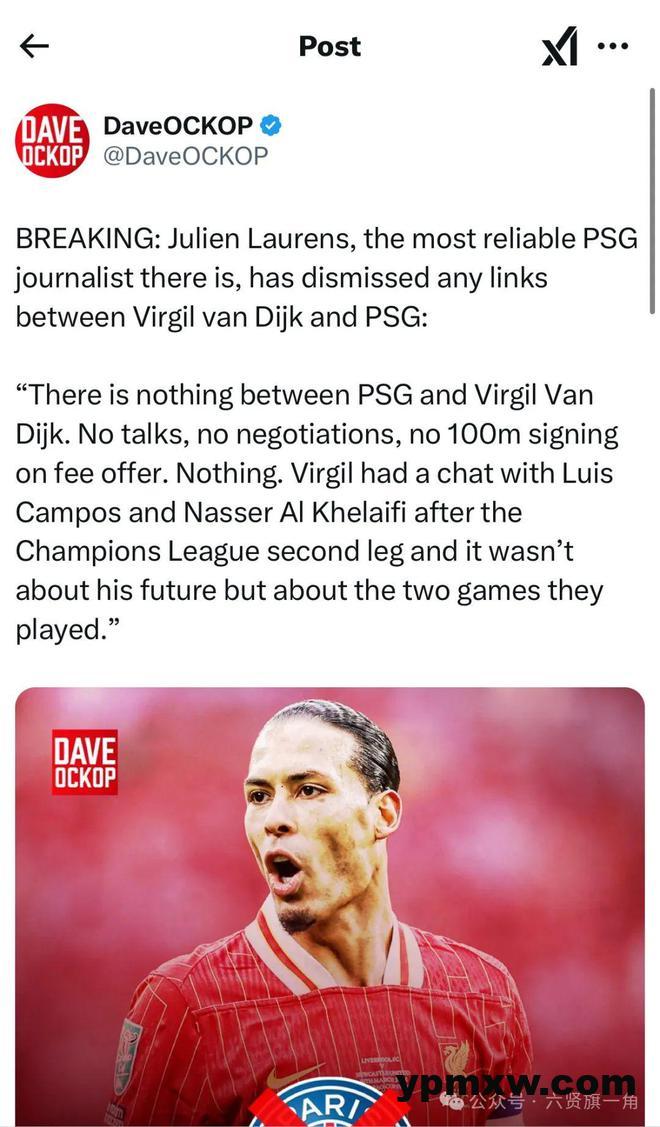Screen dimensions: 660x1127
Task: Open DaveOCKOP's profile picture
Action: point(52,141)
